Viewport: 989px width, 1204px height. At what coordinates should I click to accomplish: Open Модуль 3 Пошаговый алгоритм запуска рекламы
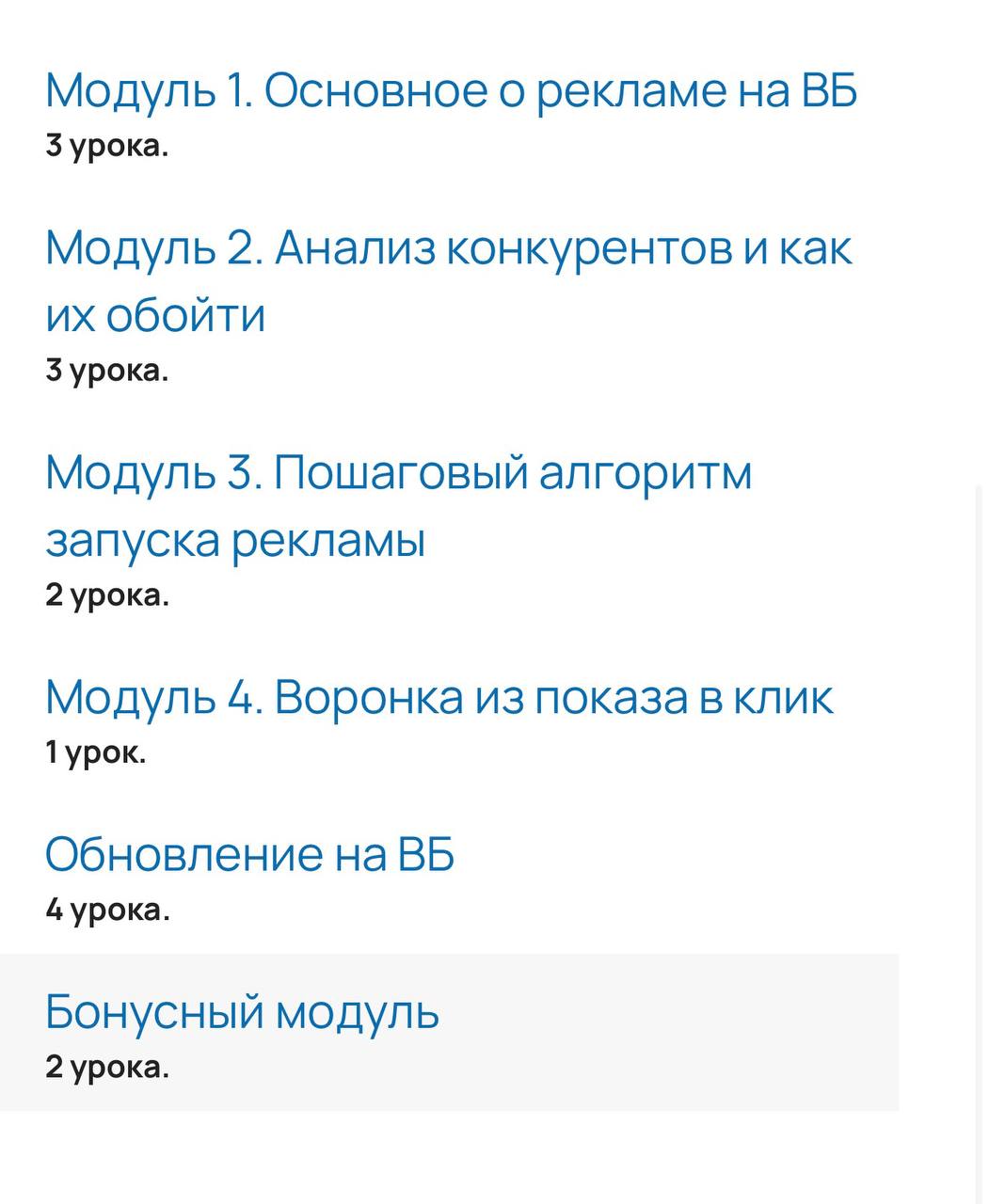398,472
